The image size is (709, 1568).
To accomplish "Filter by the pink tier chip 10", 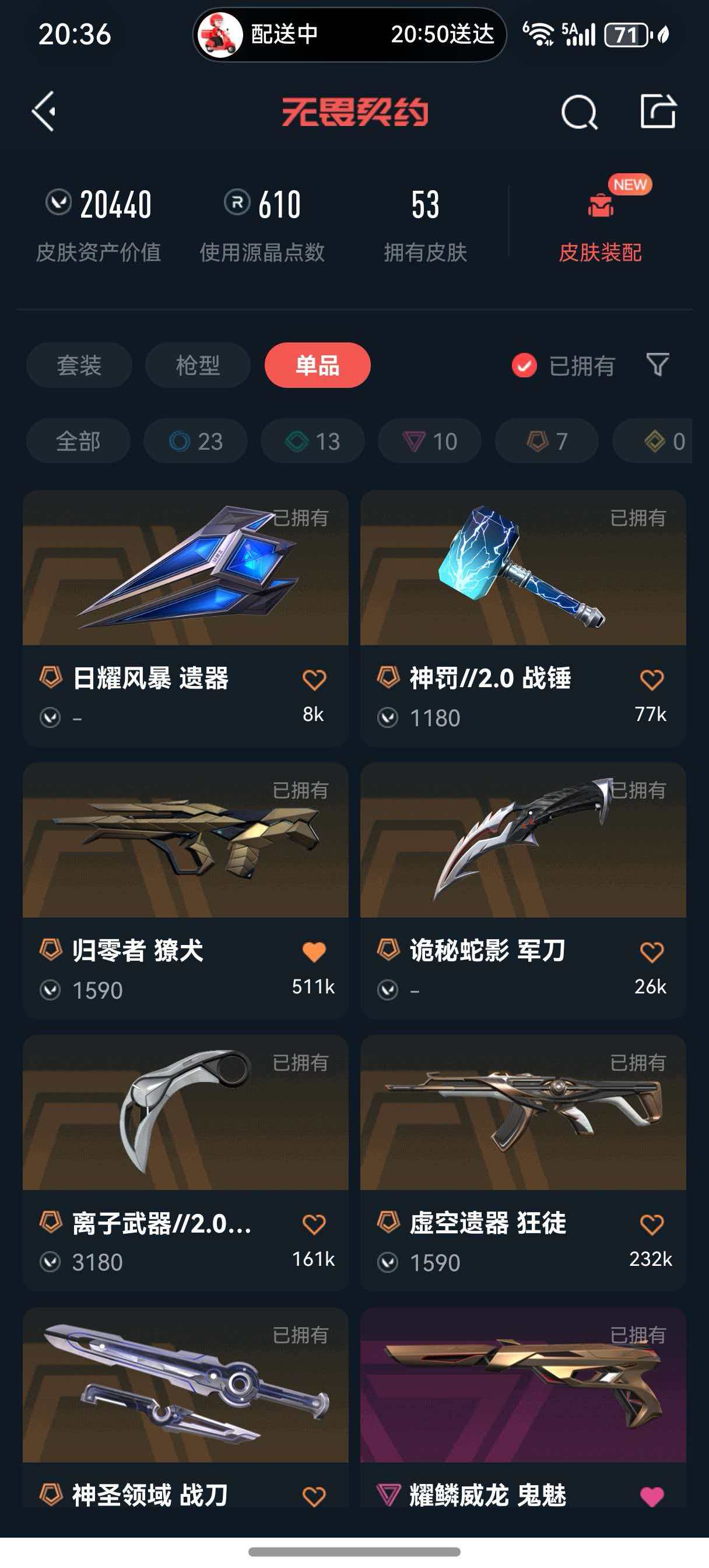I will click(x=430, y=442).
